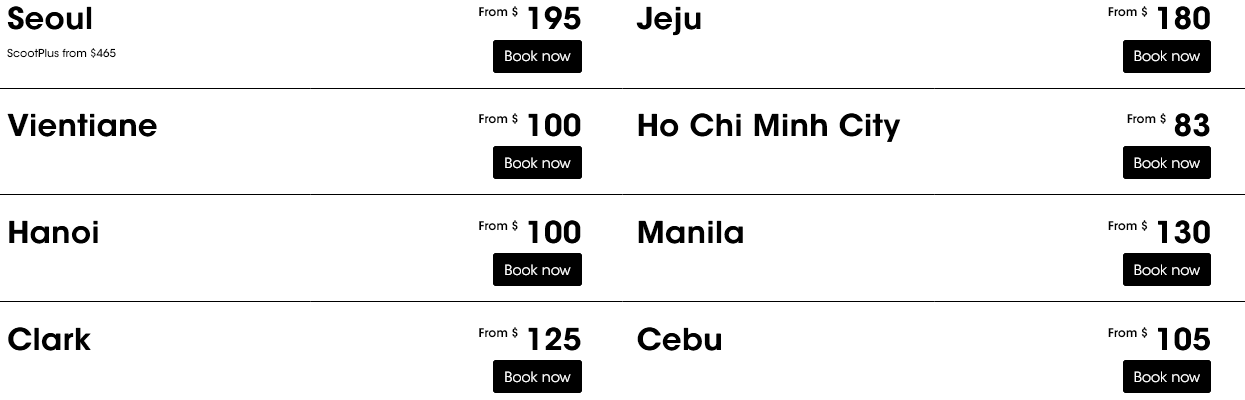Image resolution: width=1245 pixels, height=400 pixels.
Task: Choose Book now for Manila
Action: [1166, 270]
